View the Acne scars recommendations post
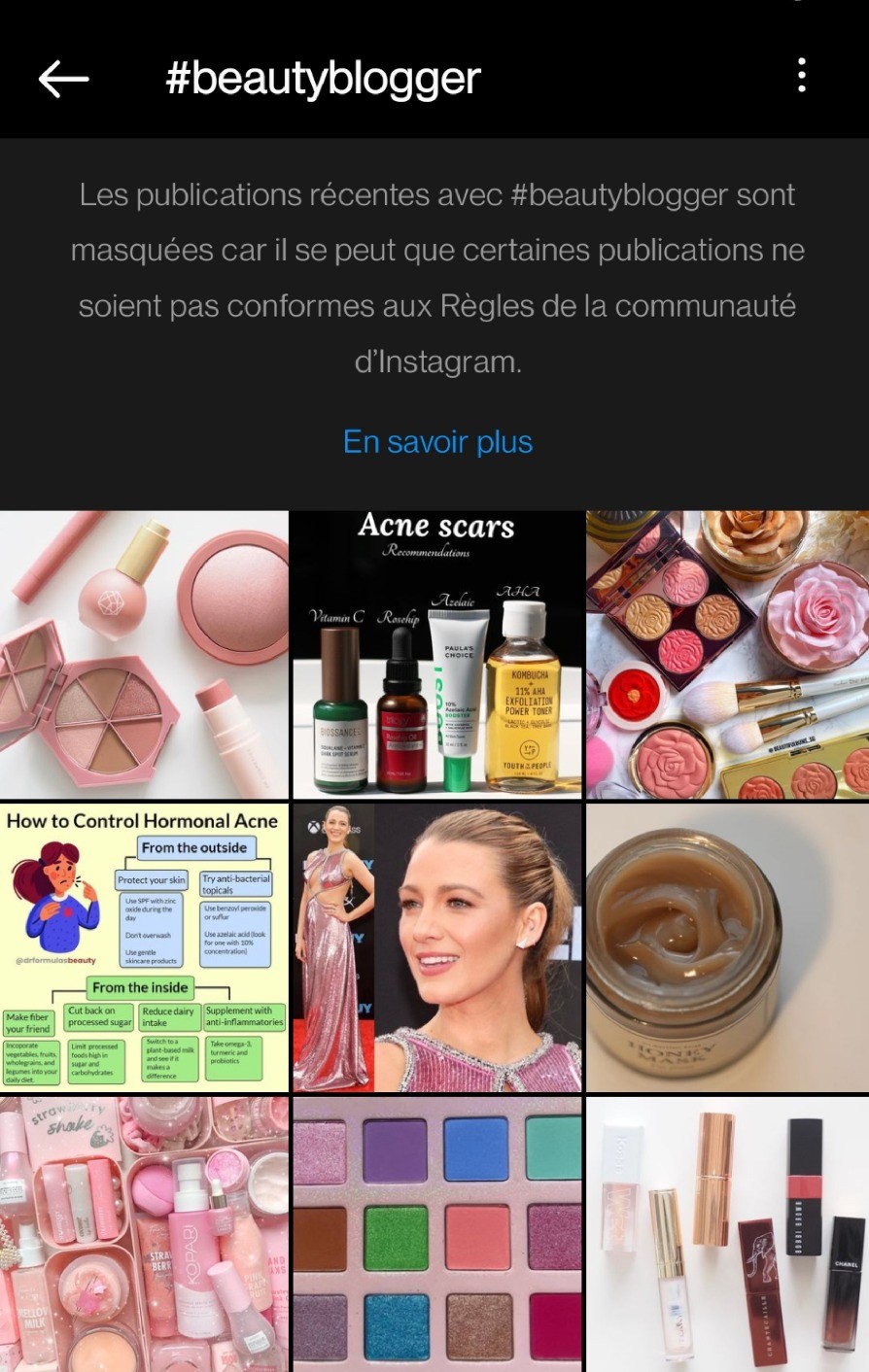 pos(437,654)
